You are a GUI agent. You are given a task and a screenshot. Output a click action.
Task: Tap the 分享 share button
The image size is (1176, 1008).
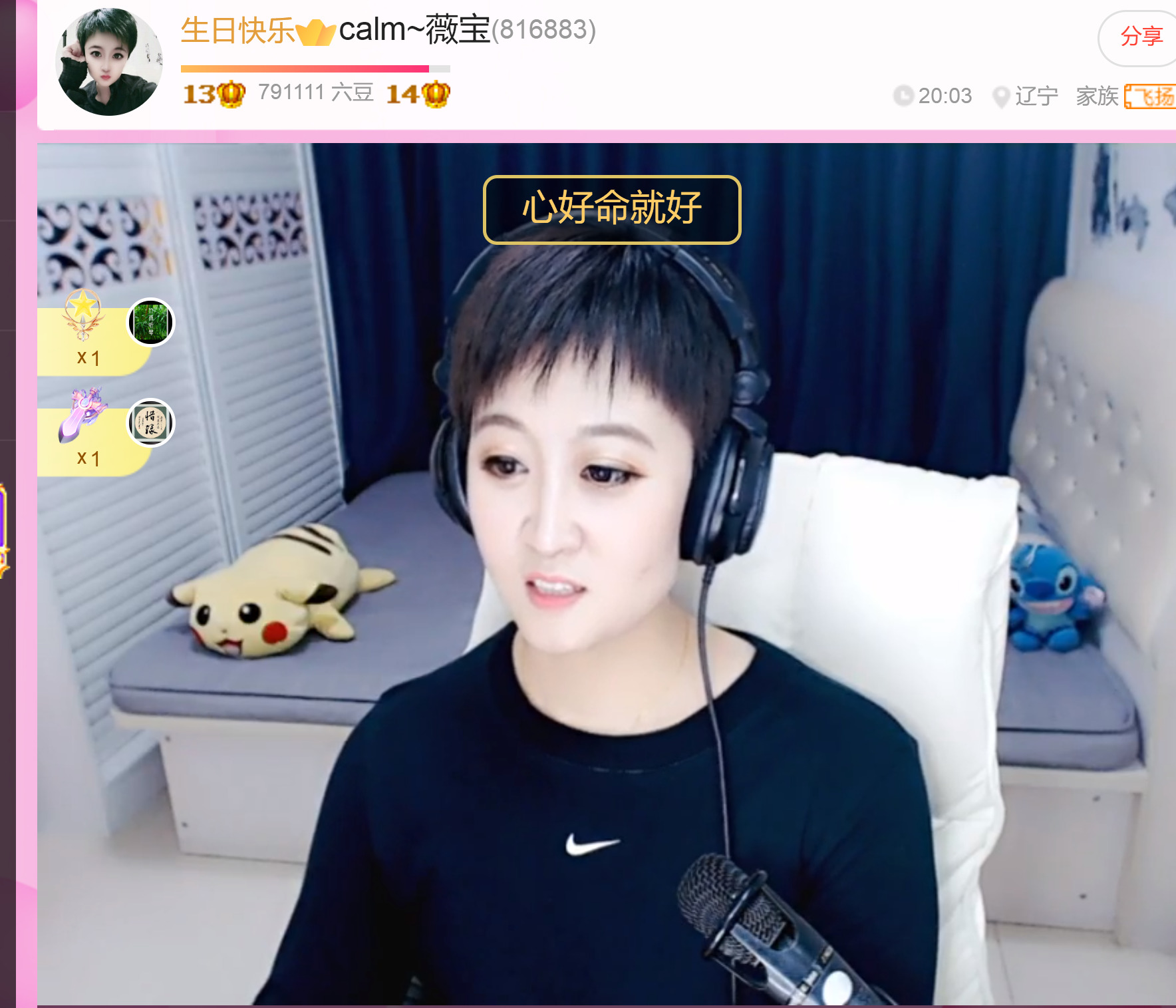1140,37
